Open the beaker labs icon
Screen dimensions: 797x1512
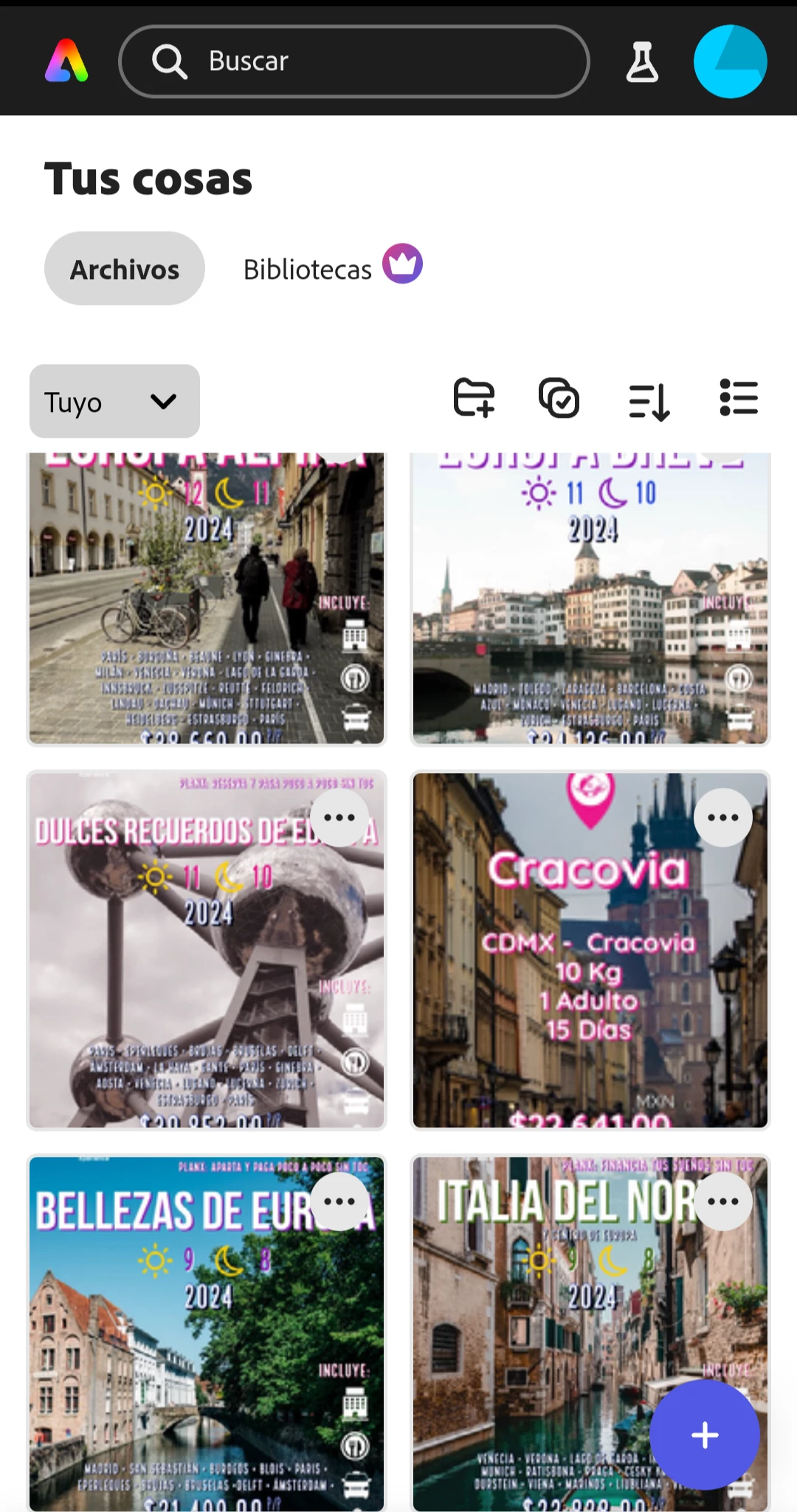pyautogui.click(x=642, y=61)
